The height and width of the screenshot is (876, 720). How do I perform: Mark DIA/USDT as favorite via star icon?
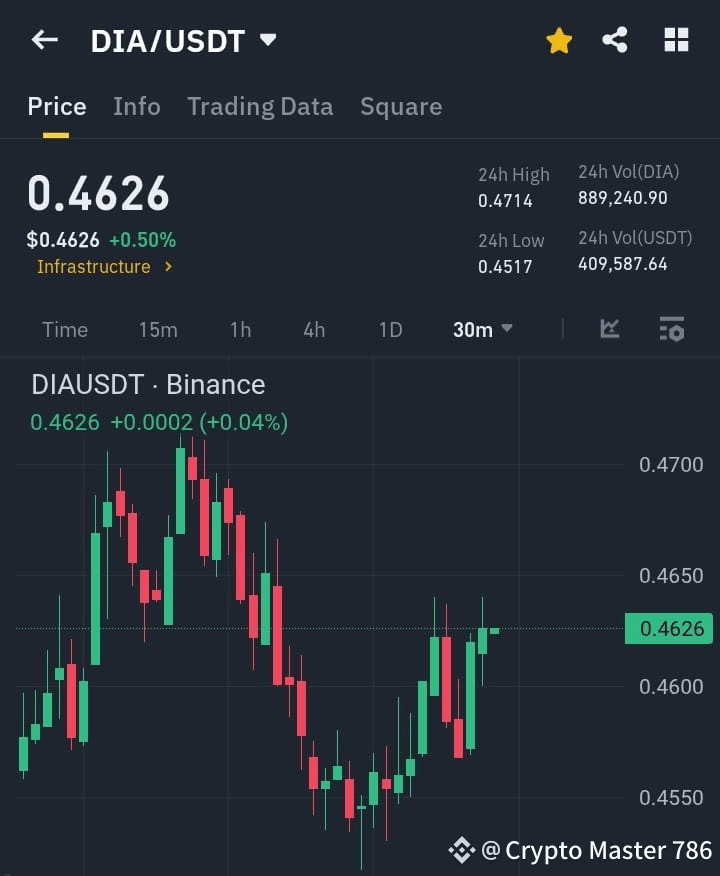(558, 40)
